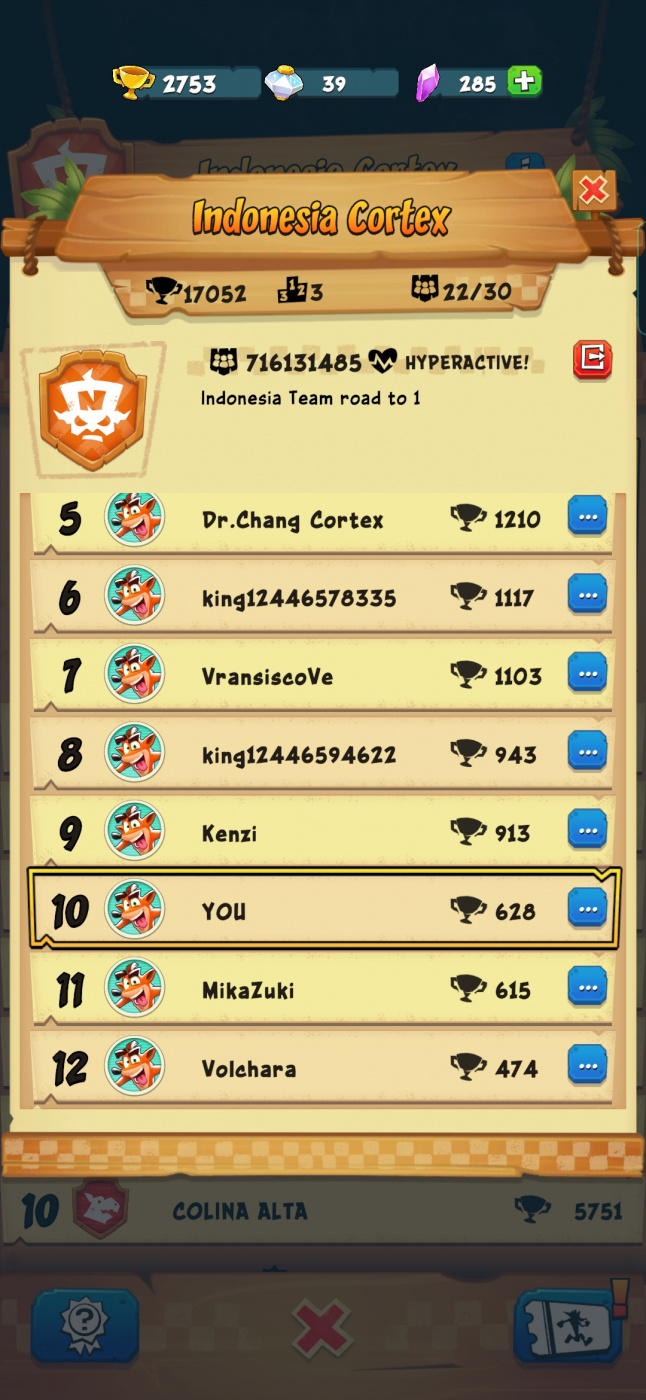This screenshot has height=1400, width=646.
Task: Open options for king12446578335
Action: (x=587, y=597)
